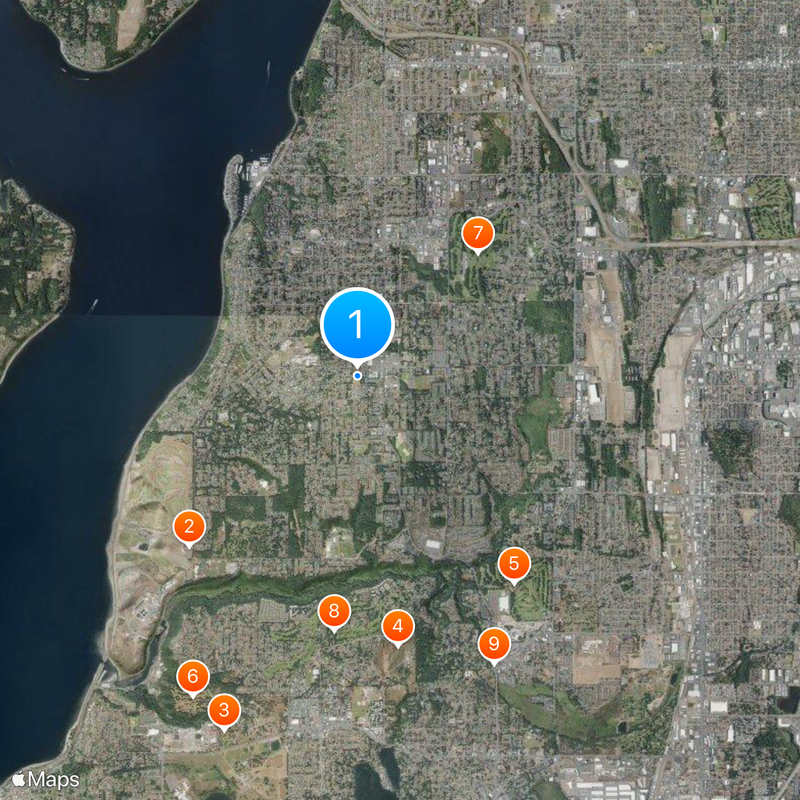The height and width of the screenshot is (800, 800).
Task: Choose orange map pin number 6
Action: pos(193,676)
